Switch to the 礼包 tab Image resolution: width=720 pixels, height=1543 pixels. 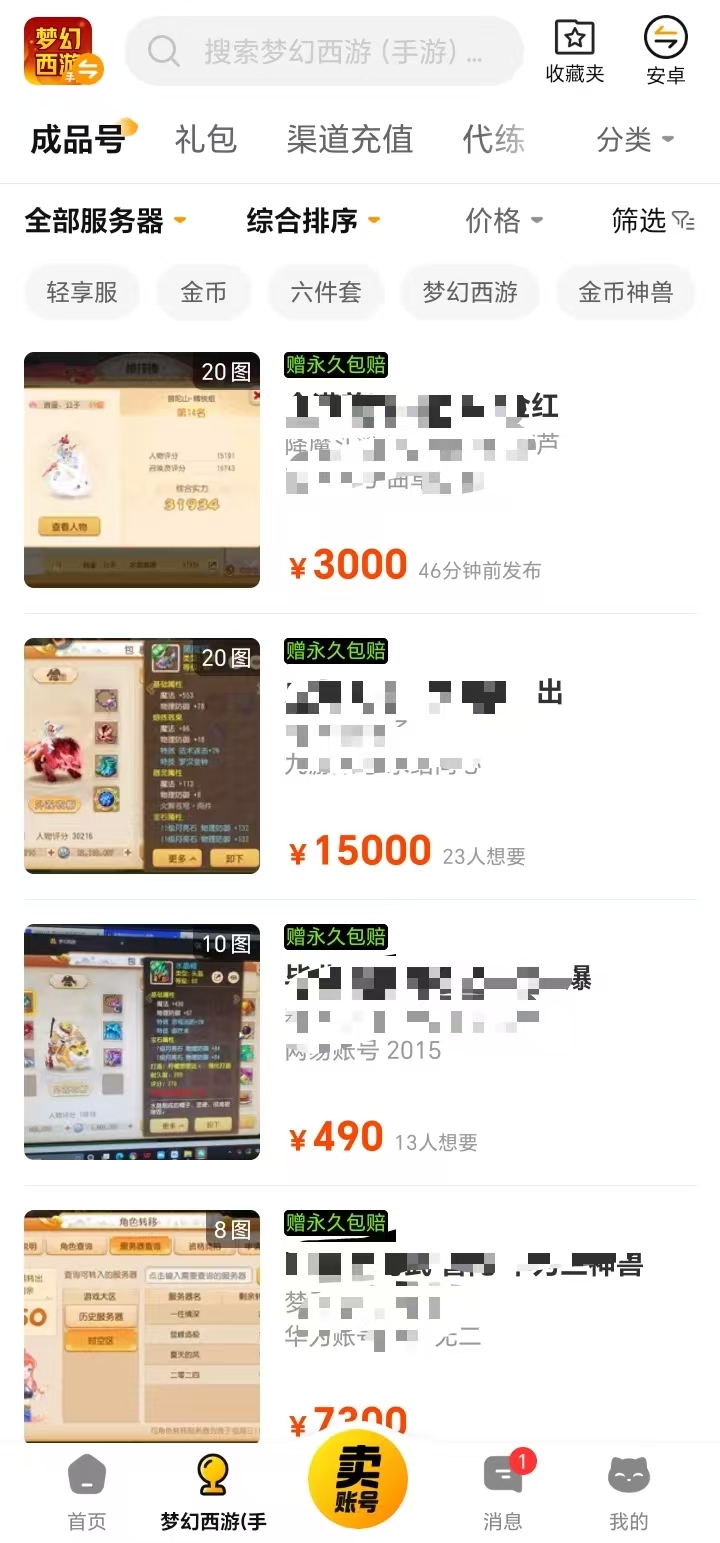pyautogui.click(x=205, y=139)
